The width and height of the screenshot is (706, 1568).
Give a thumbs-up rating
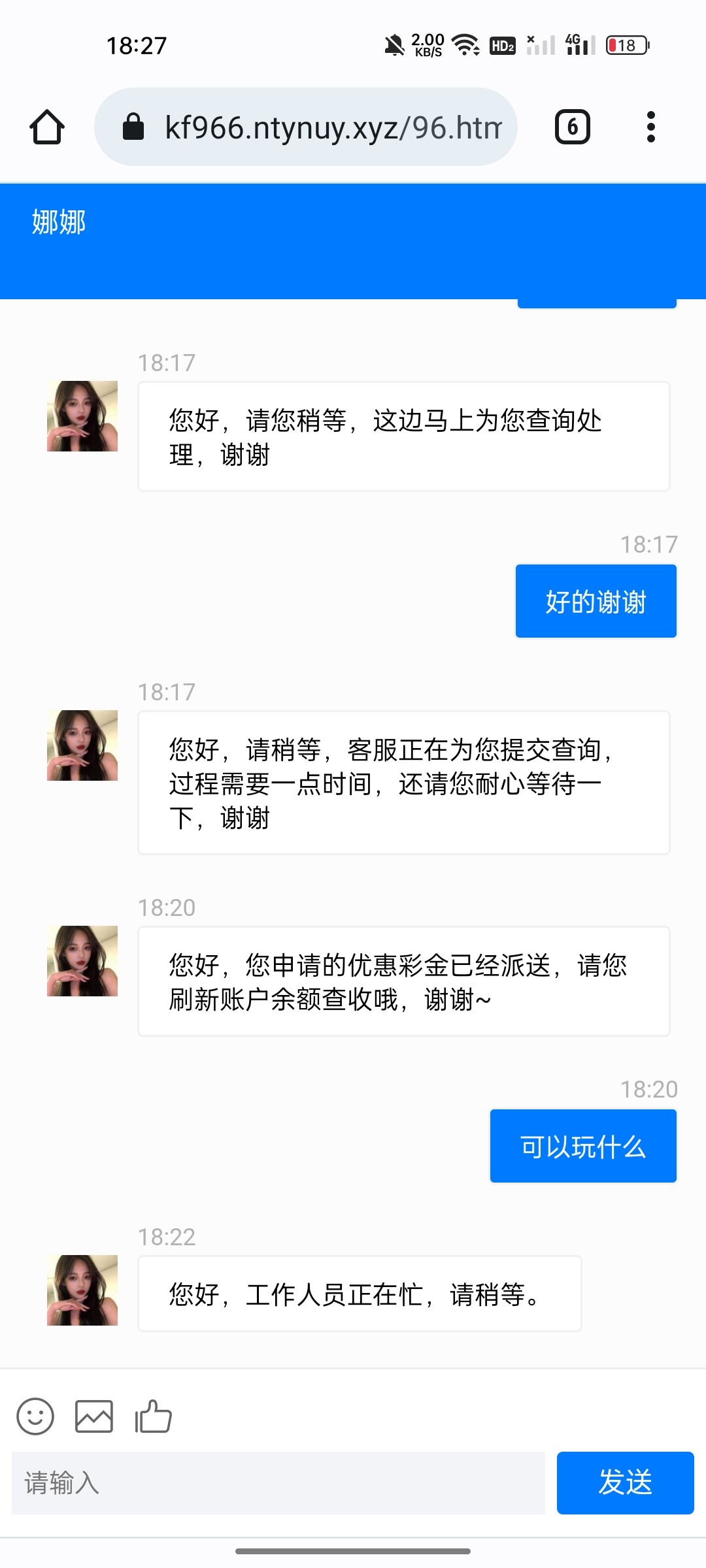click(x=153, y=1416)
